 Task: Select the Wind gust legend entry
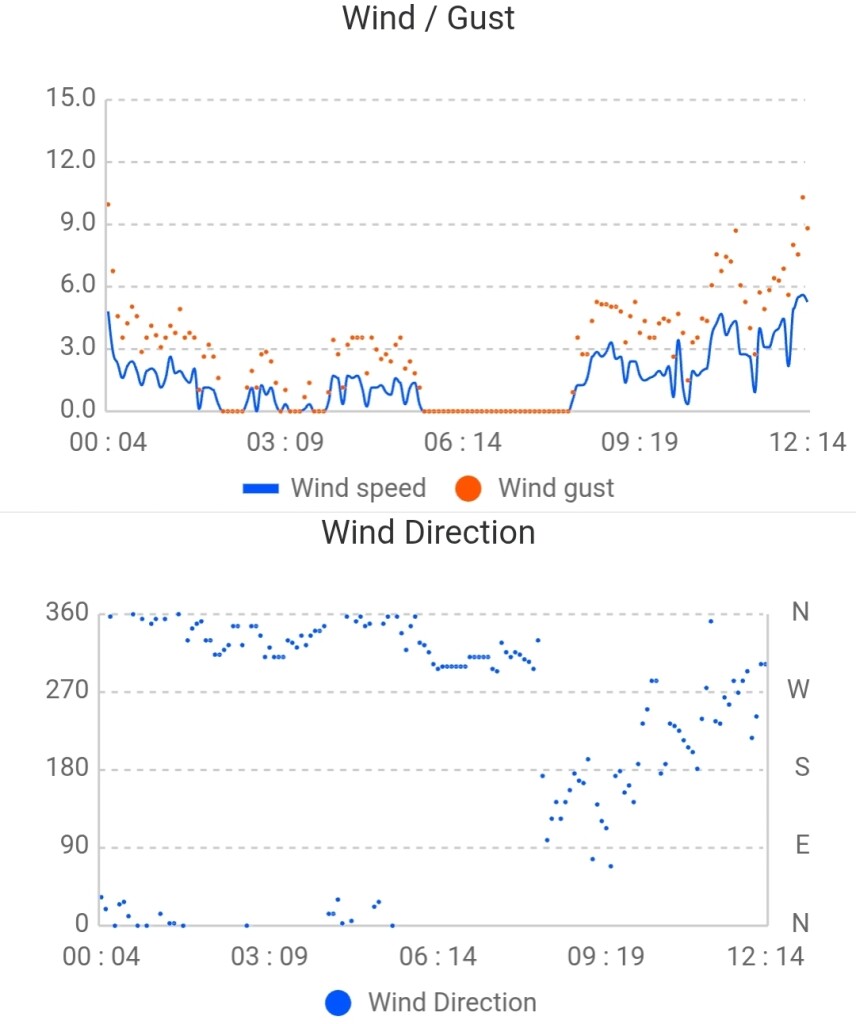coord(534,488)
